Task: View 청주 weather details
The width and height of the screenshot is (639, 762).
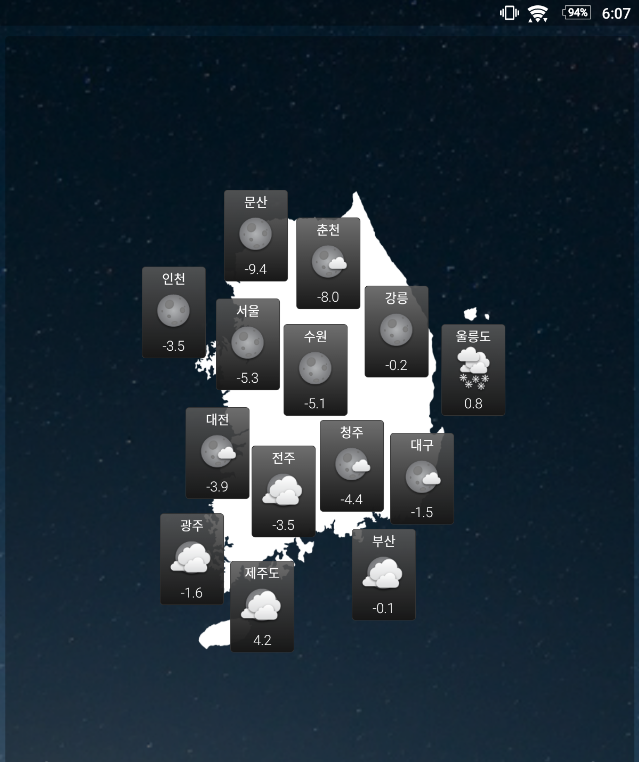Action: [x=351, y=465]
